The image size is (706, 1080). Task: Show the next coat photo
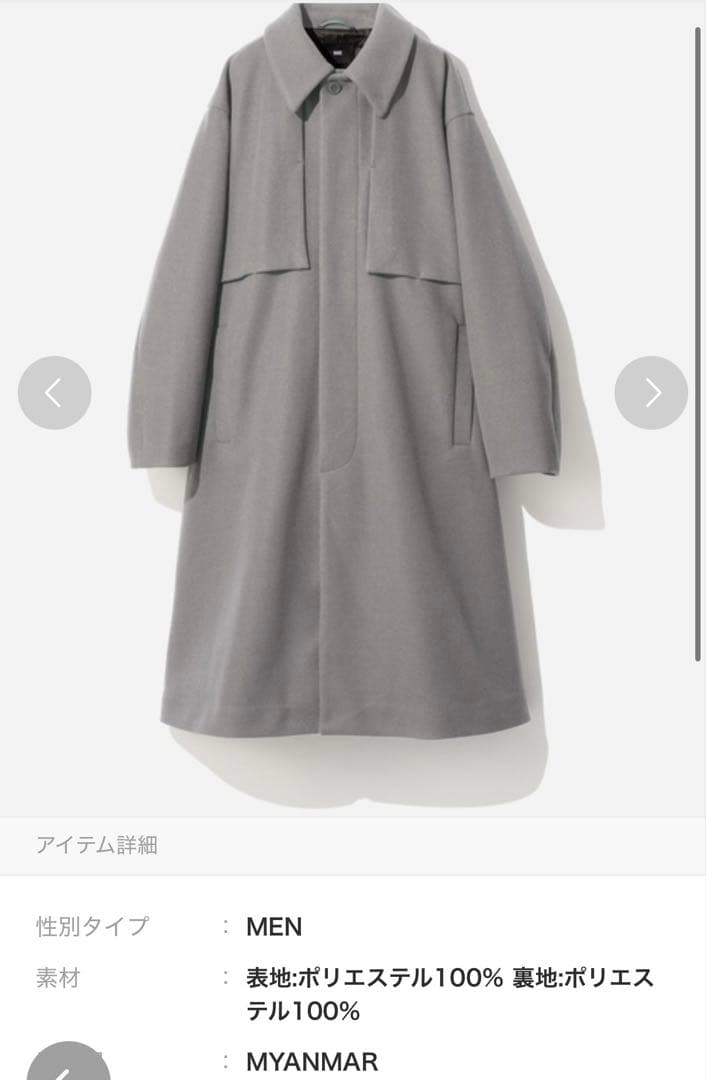coord(651,393)
